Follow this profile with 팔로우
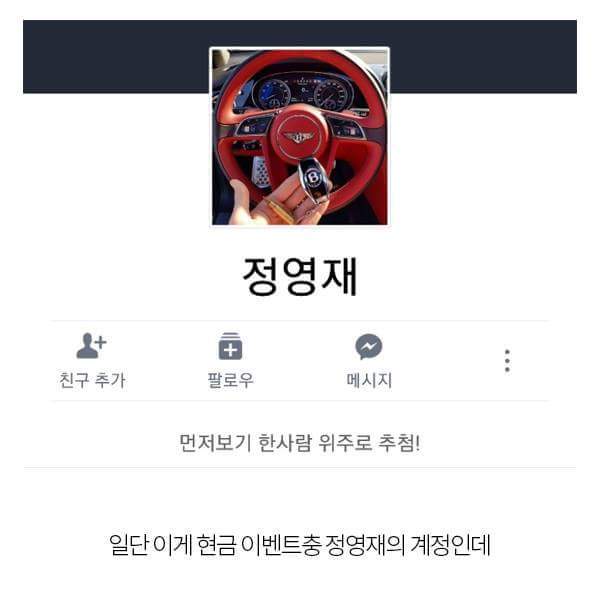 (x=231, y=359)
